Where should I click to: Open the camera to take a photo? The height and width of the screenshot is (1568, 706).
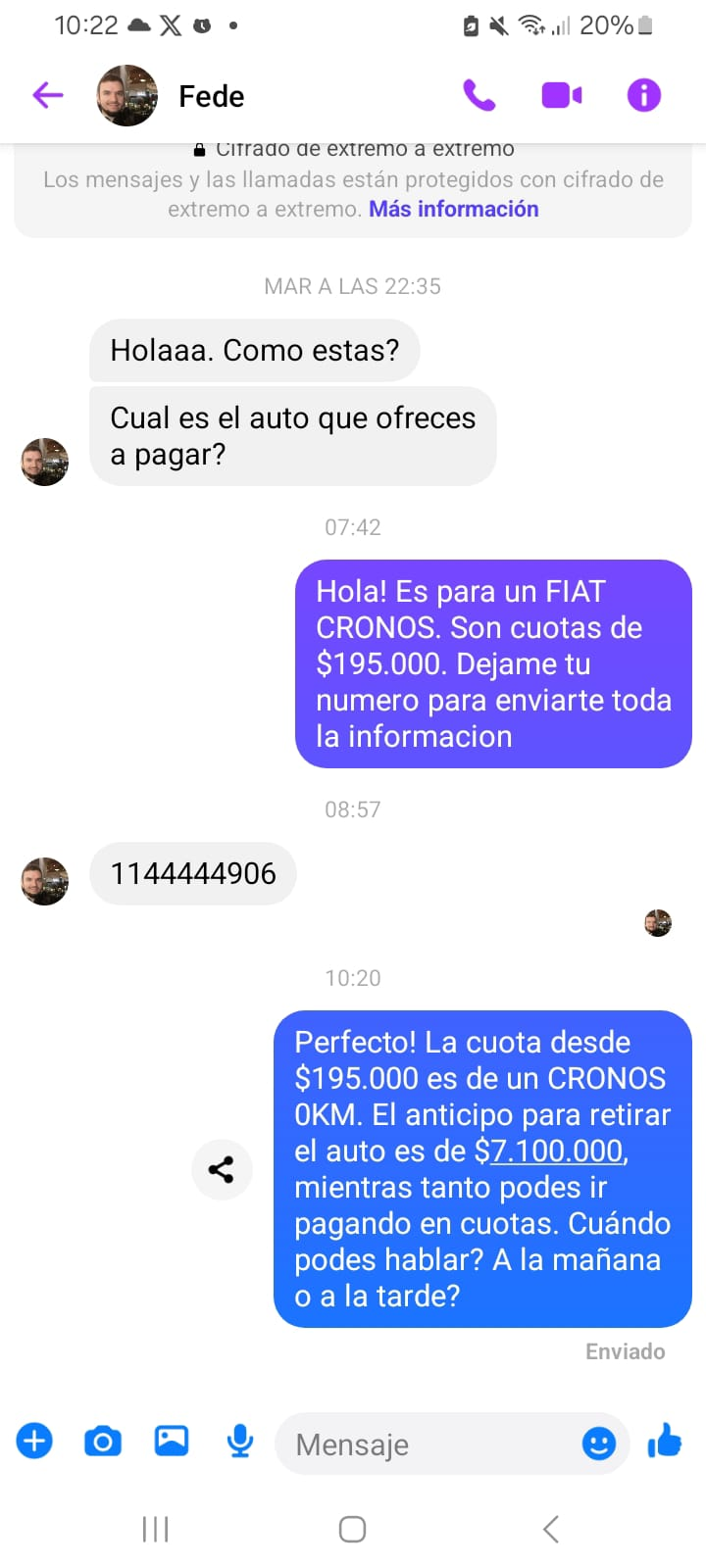pos(103,1442)
